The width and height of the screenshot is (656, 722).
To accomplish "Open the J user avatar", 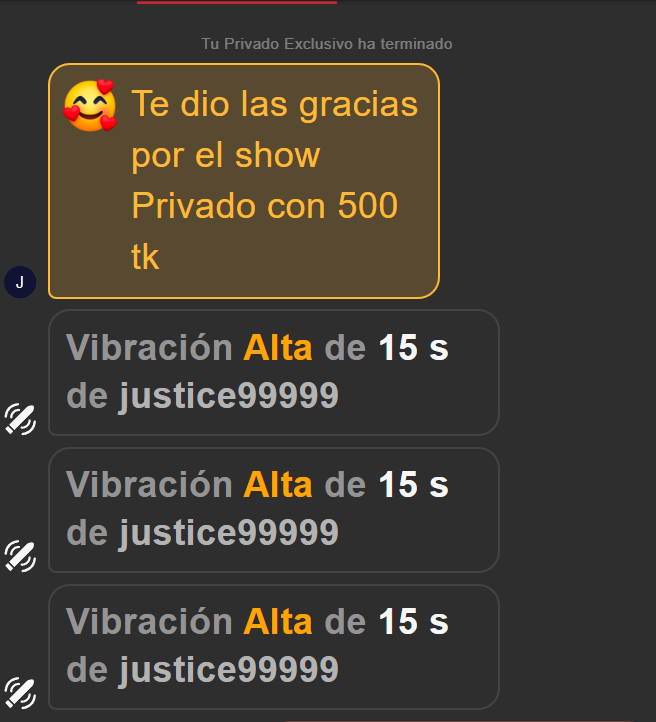I will [x=20, y=282].
